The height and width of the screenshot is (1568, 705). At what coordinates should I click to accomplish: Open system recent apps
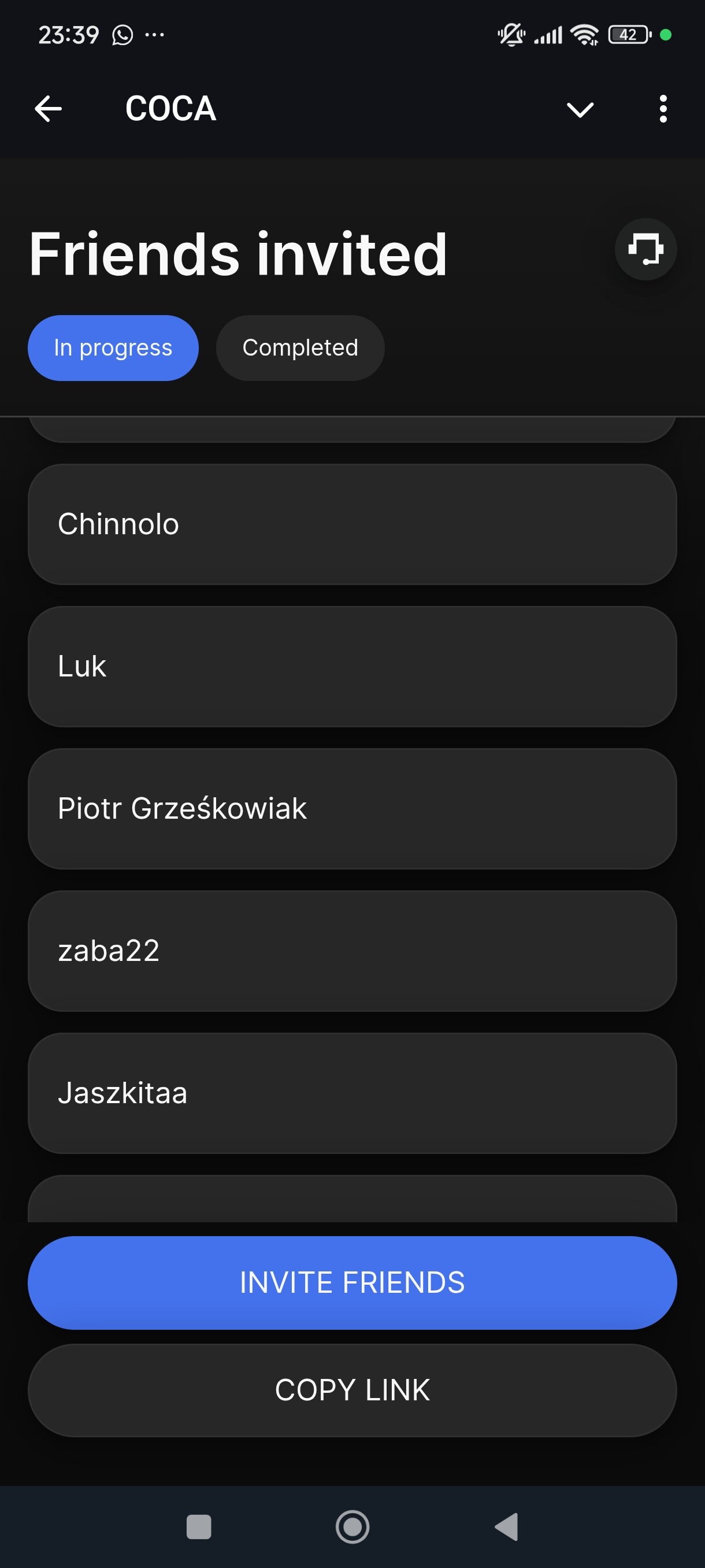click(198, 1526)
